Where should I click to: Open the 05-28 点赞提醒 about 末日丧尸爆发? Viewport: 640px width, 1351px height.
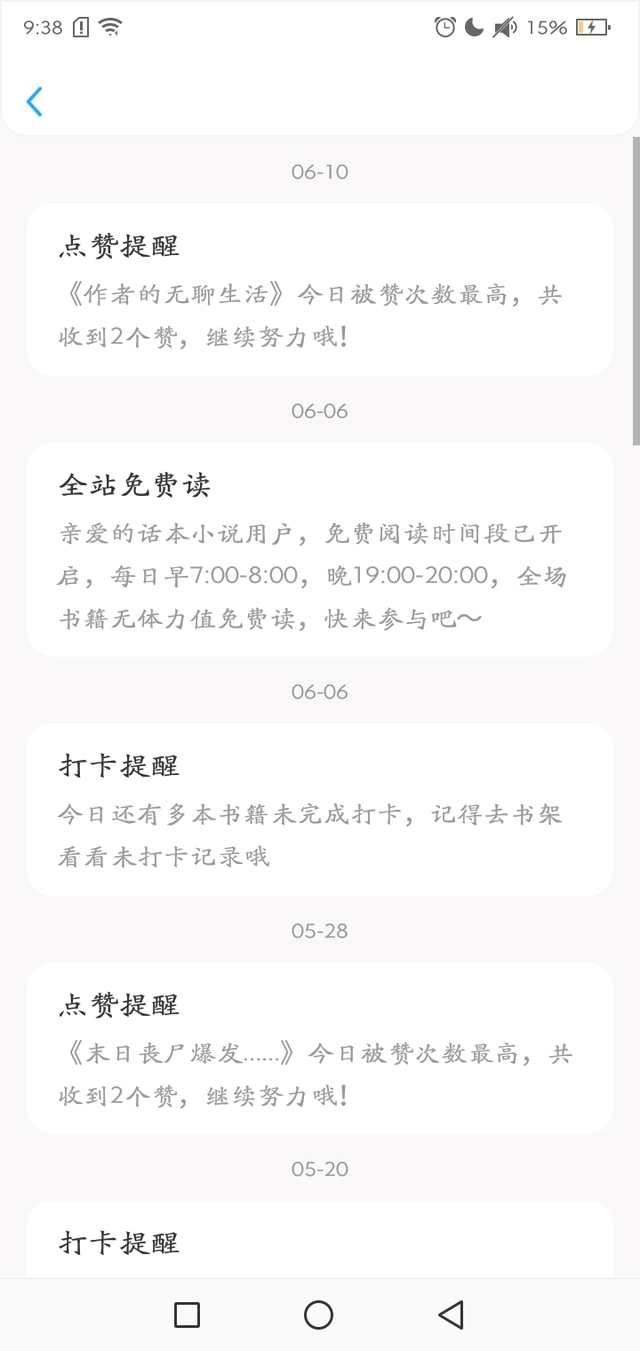pyautogui.click(x=320, y=1048)
